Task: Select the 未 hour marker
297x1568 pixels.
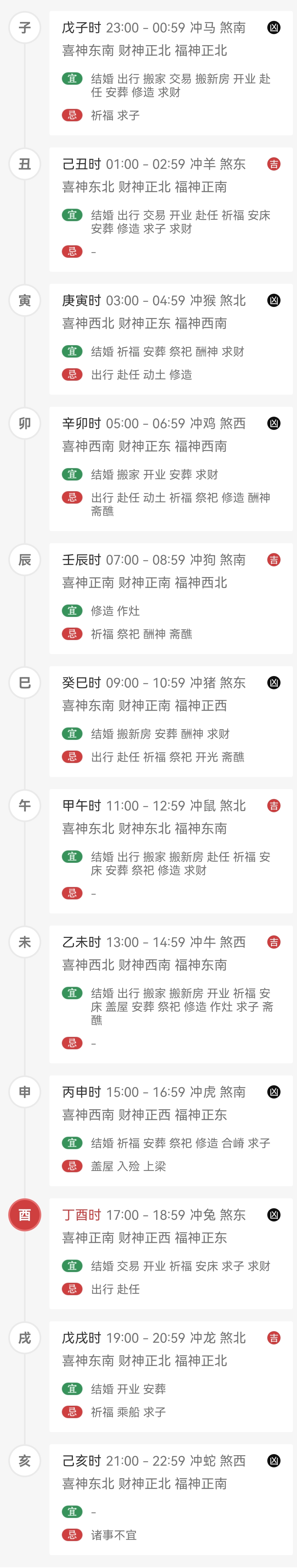Action: [x=25, y=942]
